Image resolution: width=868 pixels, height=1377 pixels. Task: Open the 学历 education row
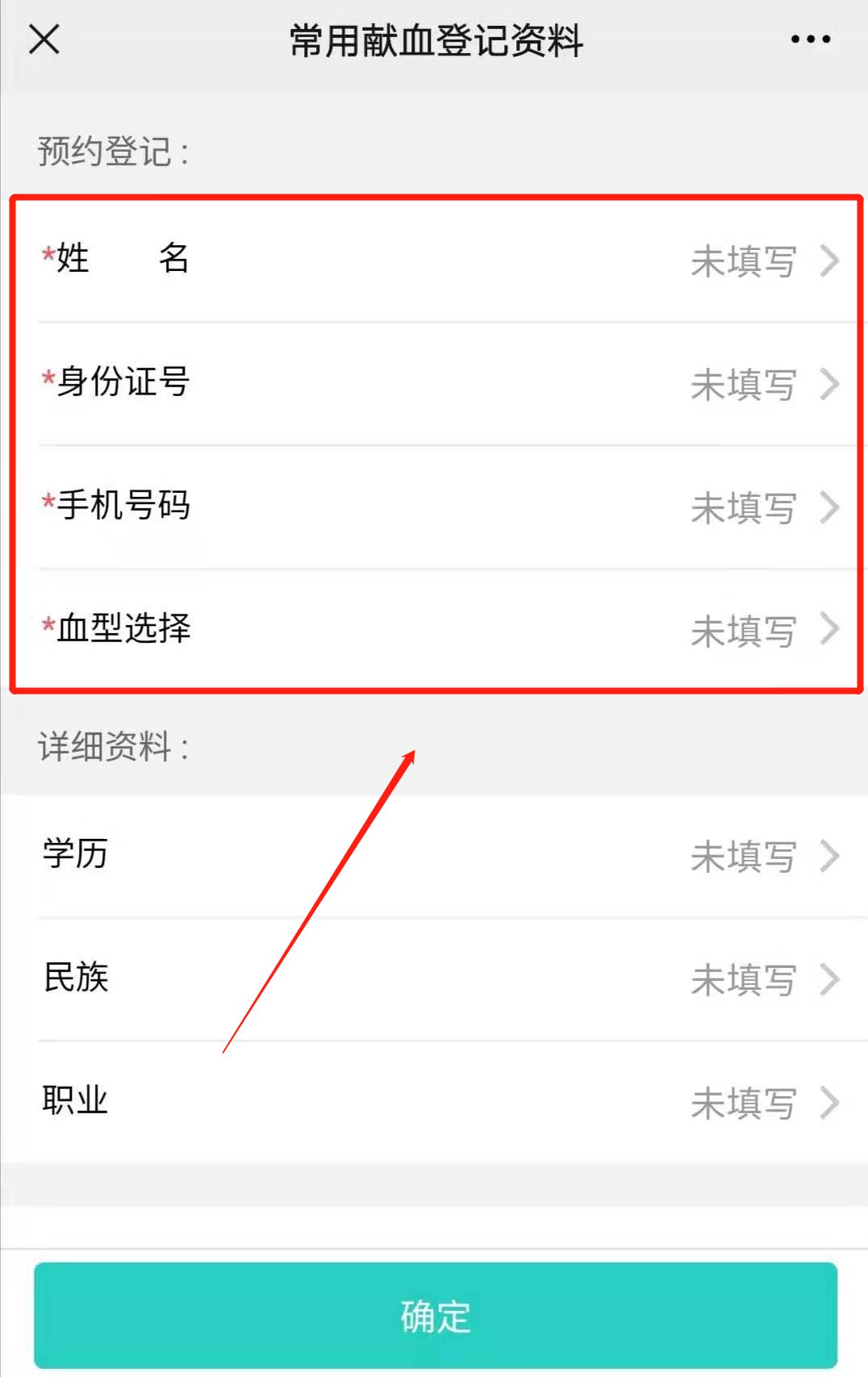click(436, 856)
